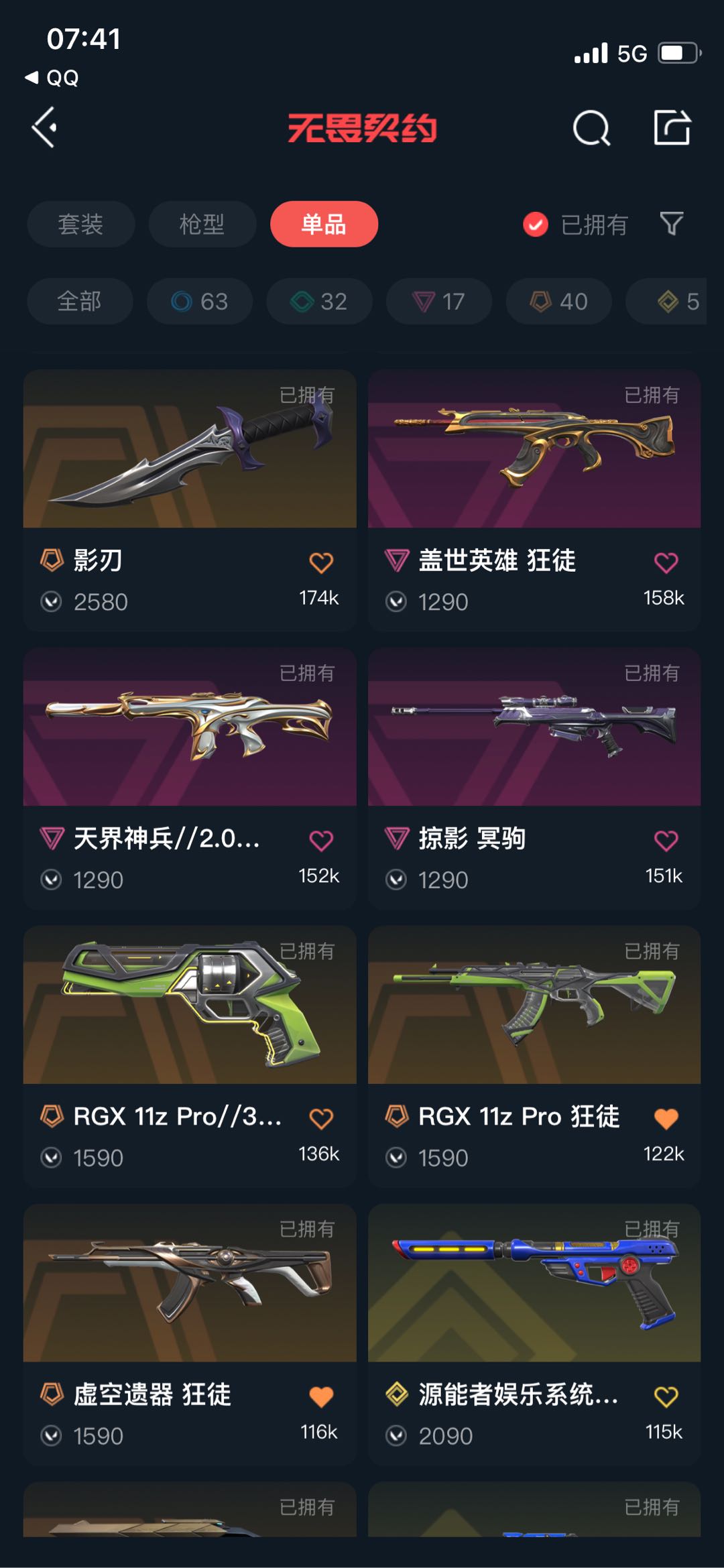Return to QQ via status bar link
The width and height of the screenshot is (724, 1568).
[52, 78]
